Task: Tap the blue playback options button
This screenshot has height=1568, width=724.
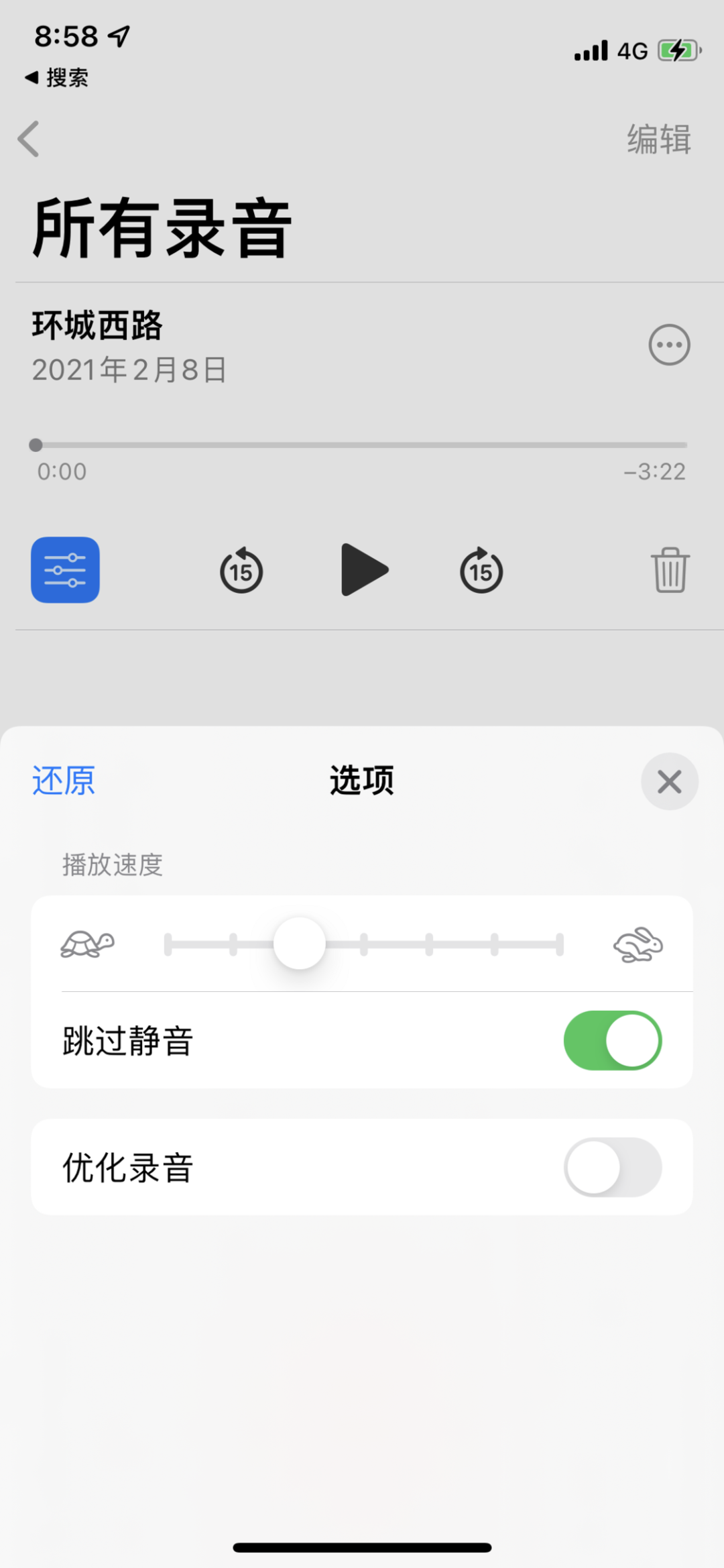Action: (66, 570)
